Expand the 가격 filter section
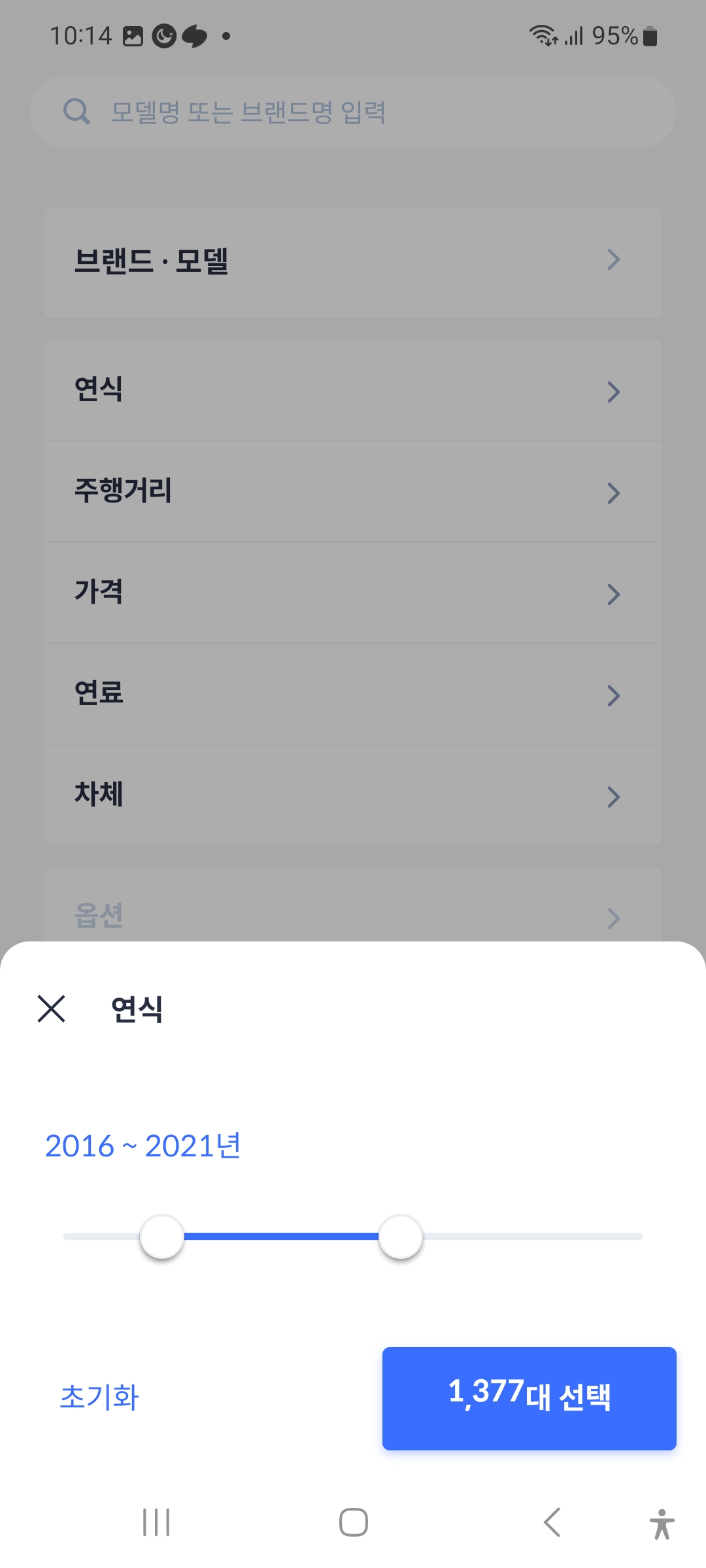 [353, 593]
